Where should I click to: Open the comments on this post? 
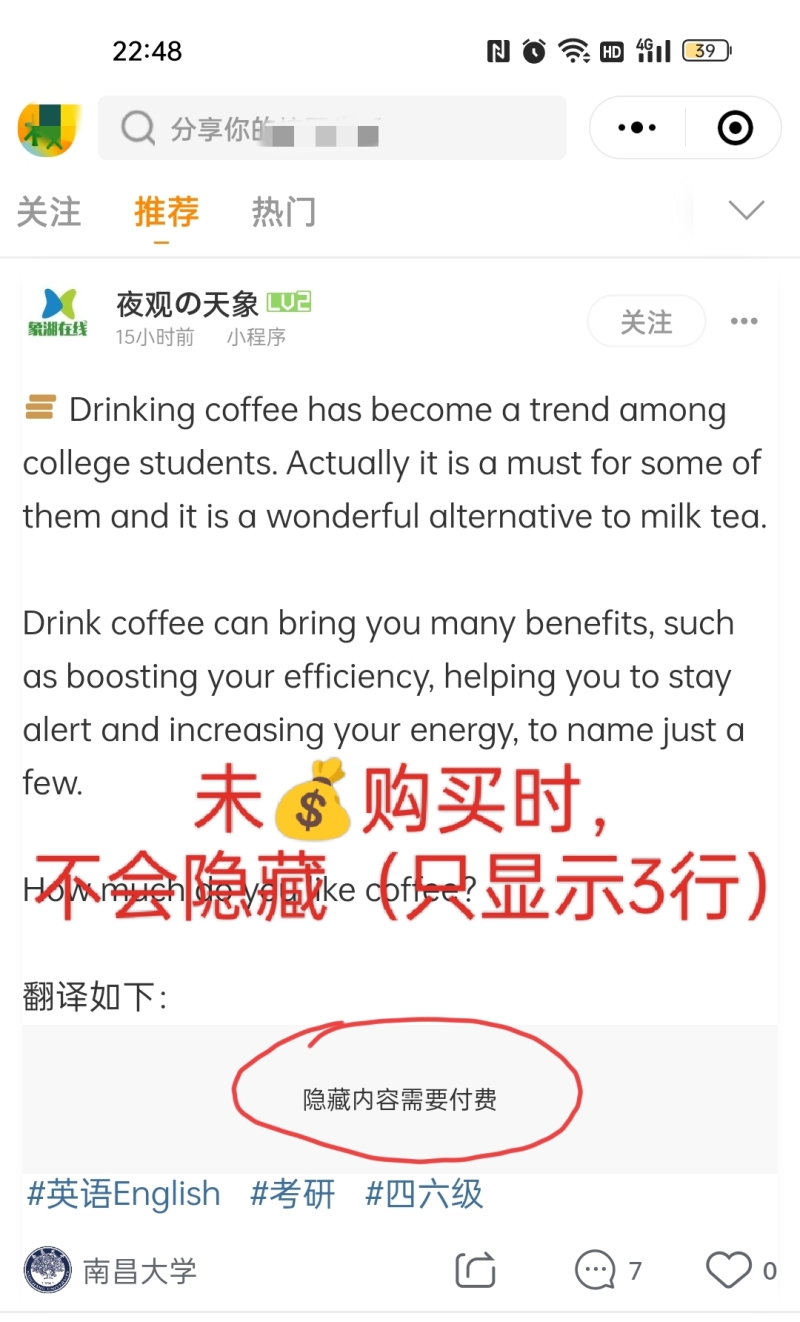[x=607, y=1270]
